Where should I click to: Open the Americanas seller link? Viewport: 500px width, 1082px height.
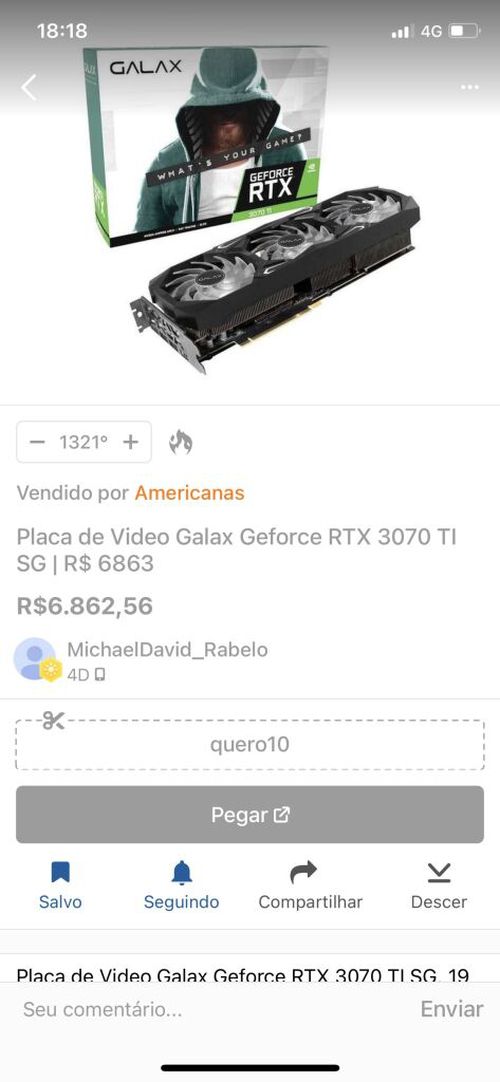tap(190, 493)
